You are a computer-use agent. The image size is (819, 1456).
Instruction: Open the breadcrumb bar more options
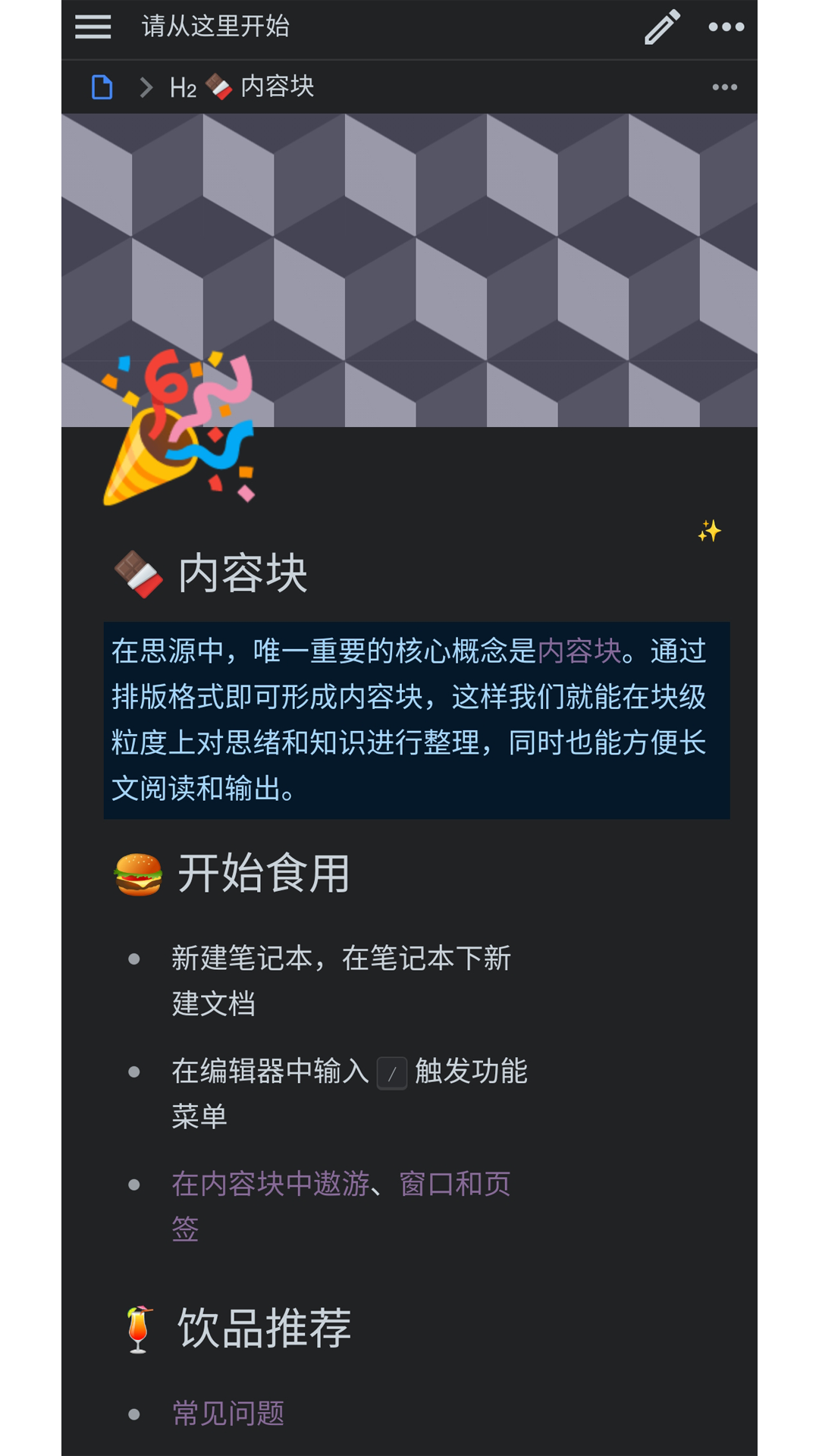point(724,87)
